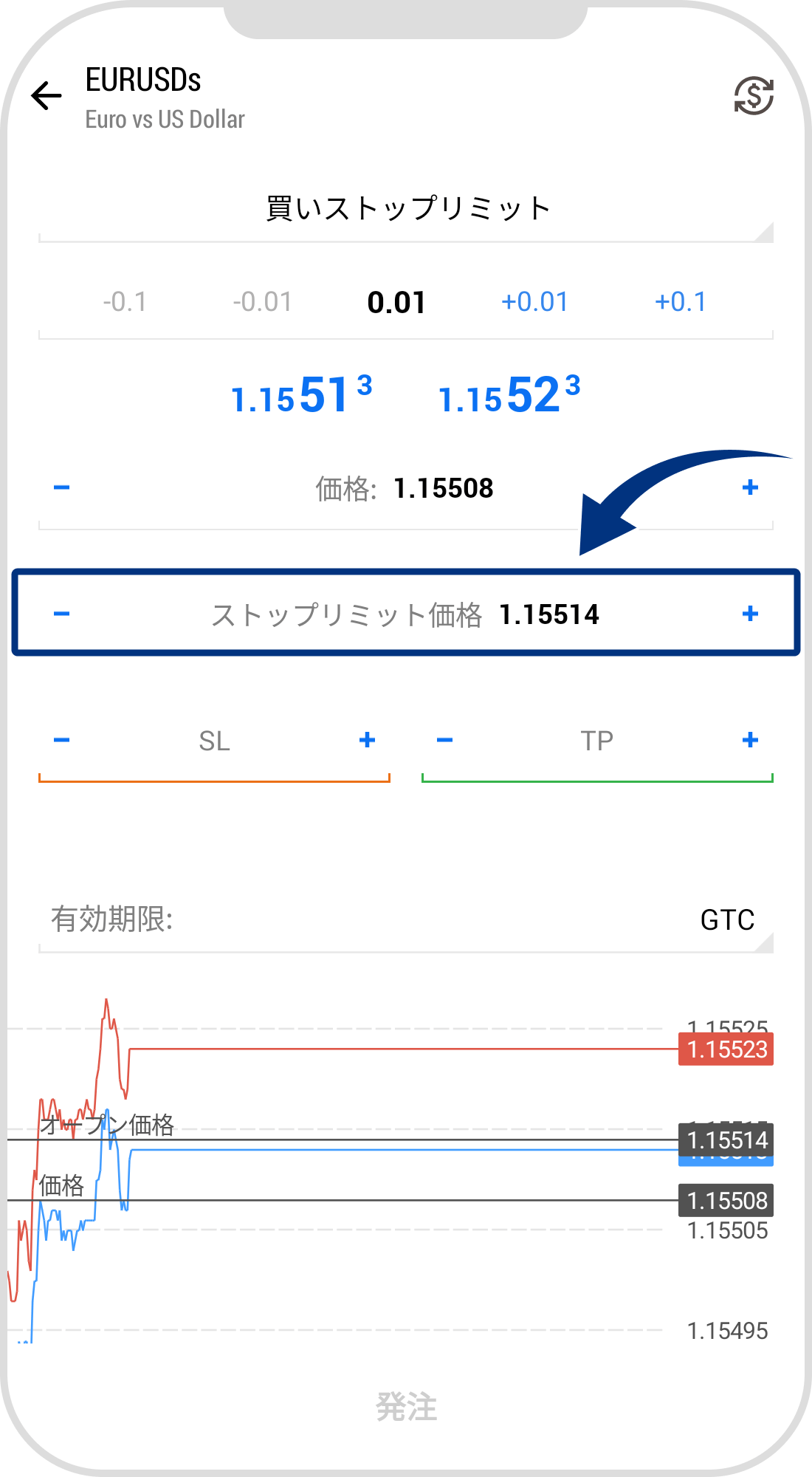Decrease the 価格 value with minus

(x=62, y=487)
